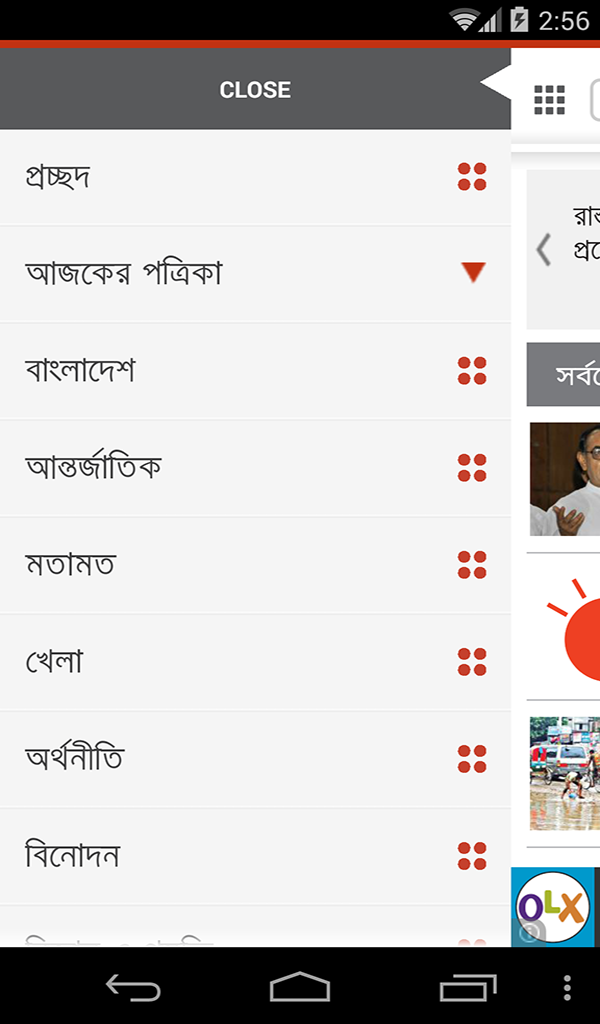Image resolution: width=600 pixels, height=1024 pixels.
Task: Open the বাংলাদেশ section
Action: point(255,371)
